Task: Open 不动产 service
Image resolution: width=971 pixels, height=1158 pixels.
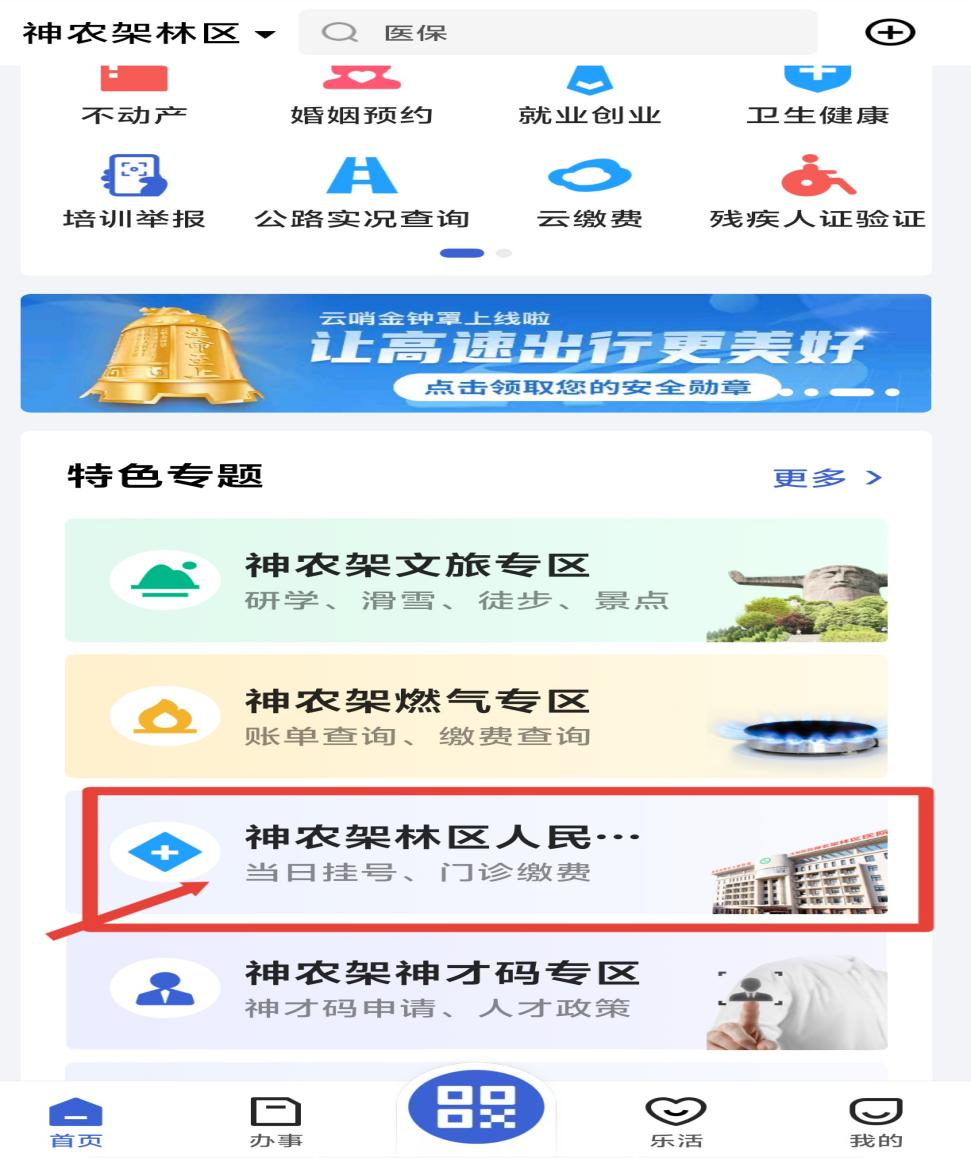Action: [135, 93]
